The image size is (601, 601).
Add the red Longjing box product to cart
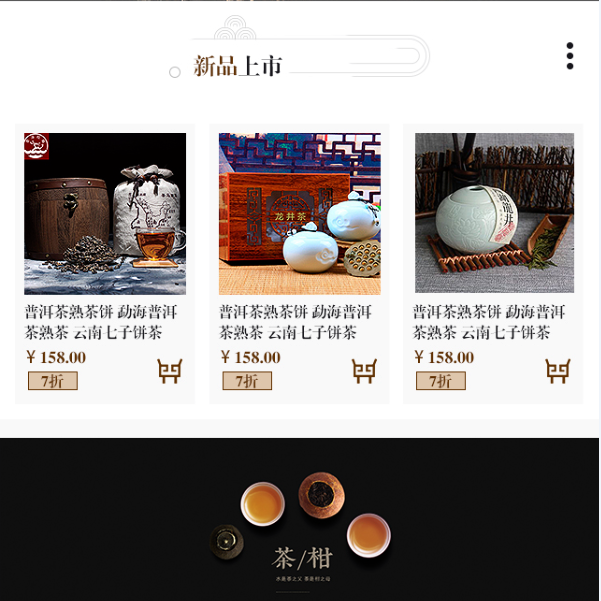364,371
